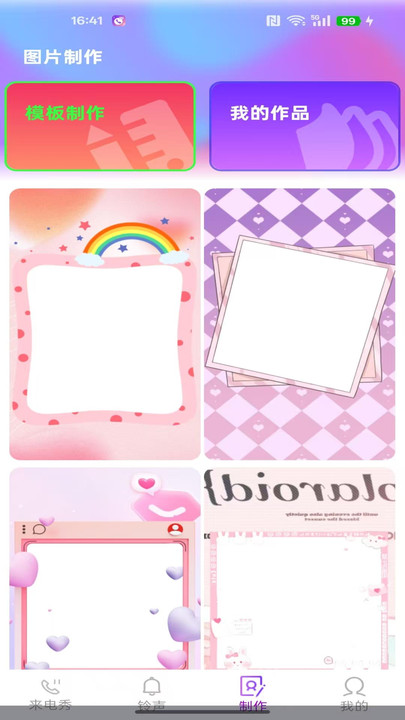This screenshot has width=405, height=720.
Task: Open the 我的 profile tab
Action: 354,694
